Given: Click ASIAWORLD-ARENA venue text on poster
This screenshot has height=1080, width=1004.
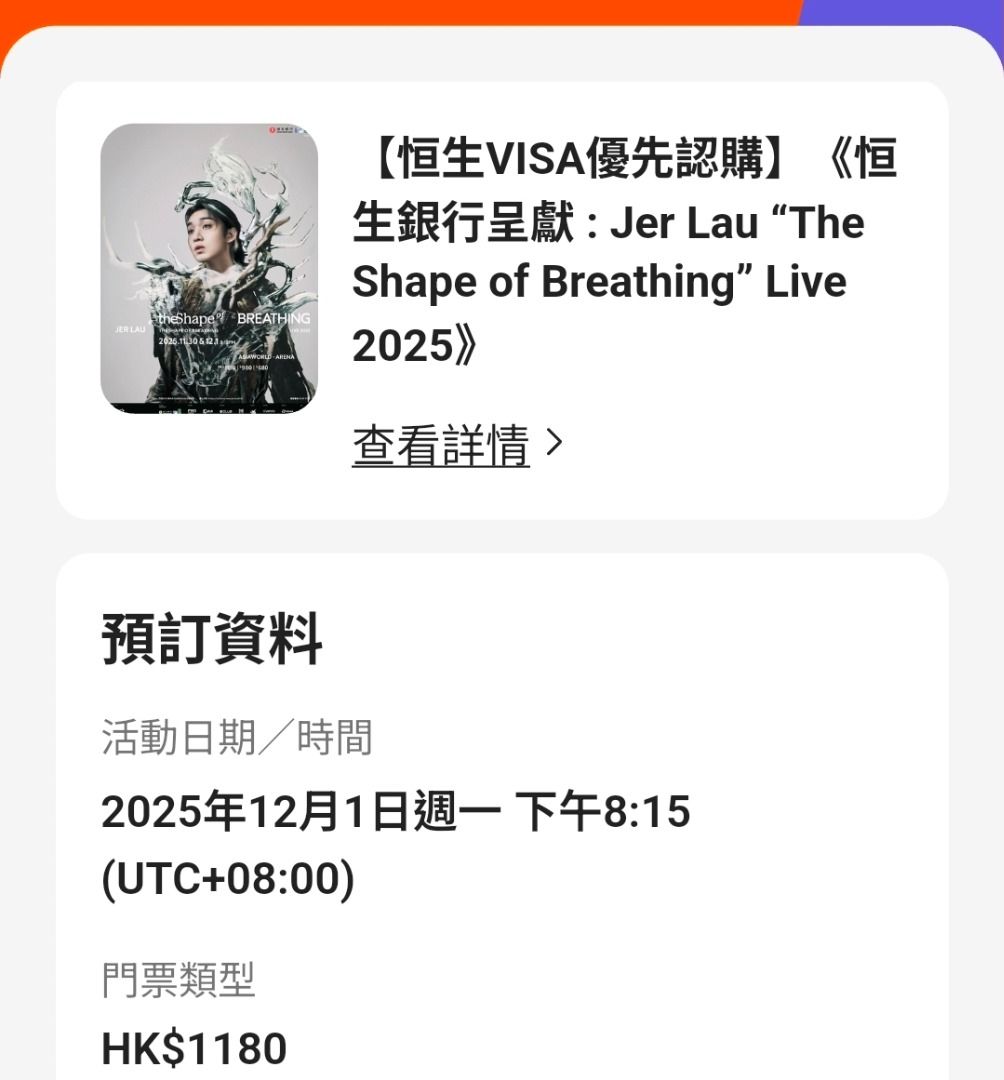Looking at the screenshot, I should (267, 358).
